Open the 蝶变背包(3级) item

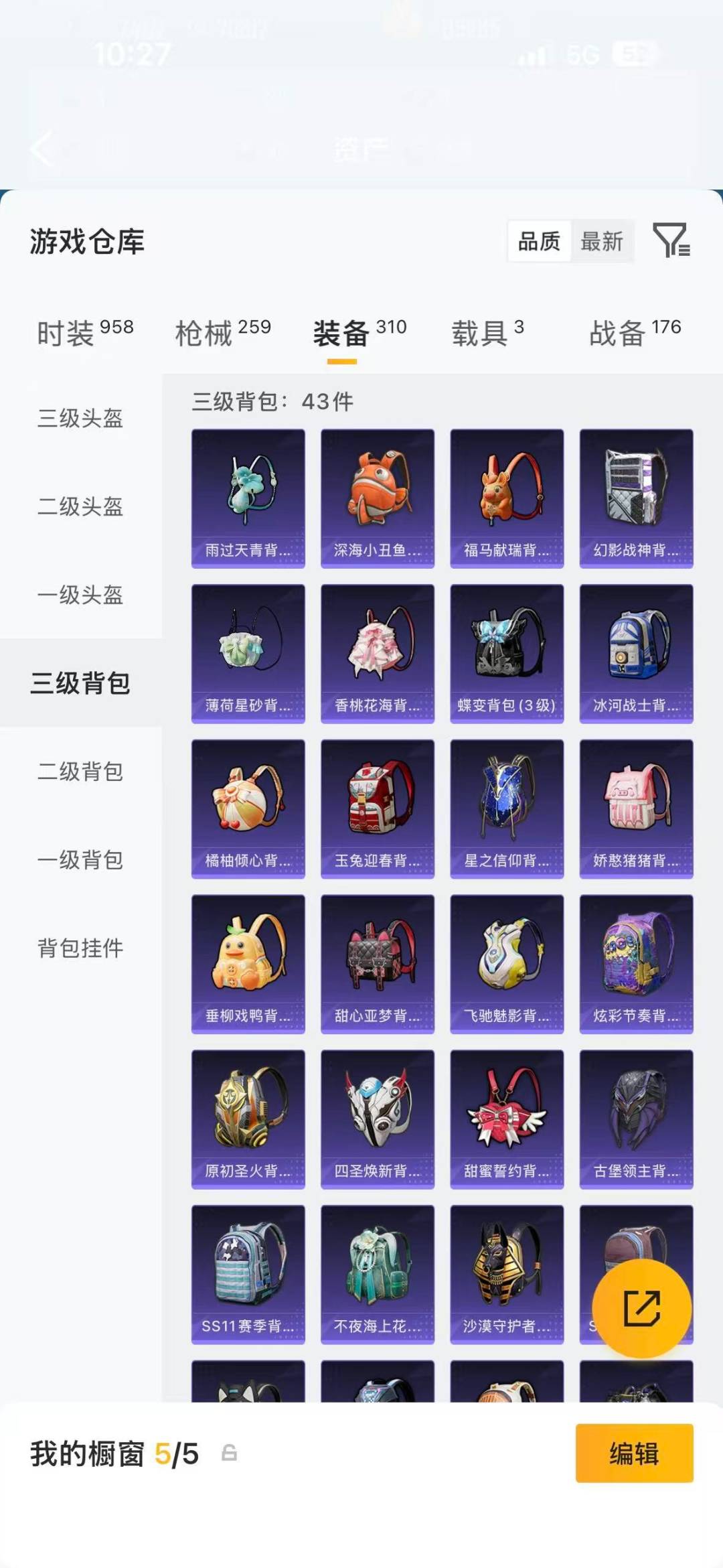coord(507,652)
